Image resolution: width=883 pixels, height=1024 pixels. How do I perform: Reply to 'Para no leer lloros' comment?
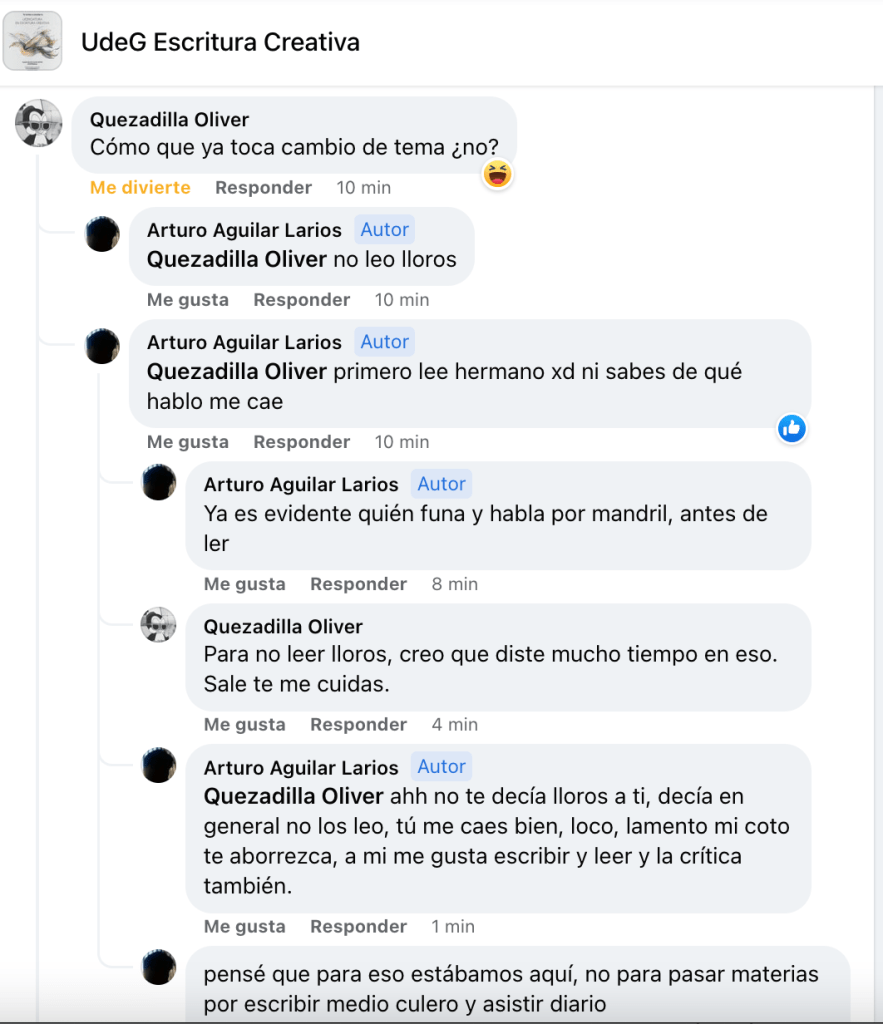[358, 725]
